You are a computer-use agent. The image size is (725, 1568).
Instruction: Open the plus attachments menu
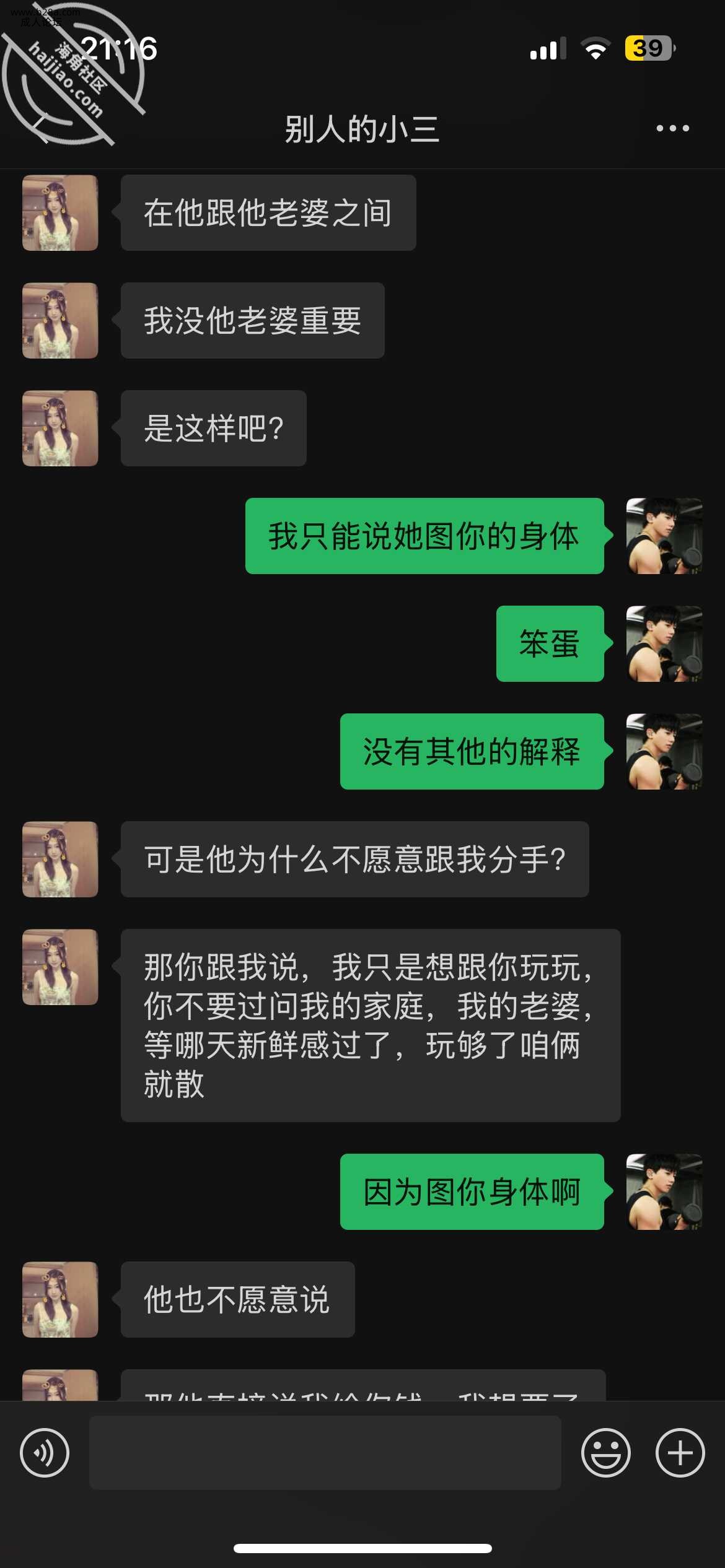[680, 1452]
